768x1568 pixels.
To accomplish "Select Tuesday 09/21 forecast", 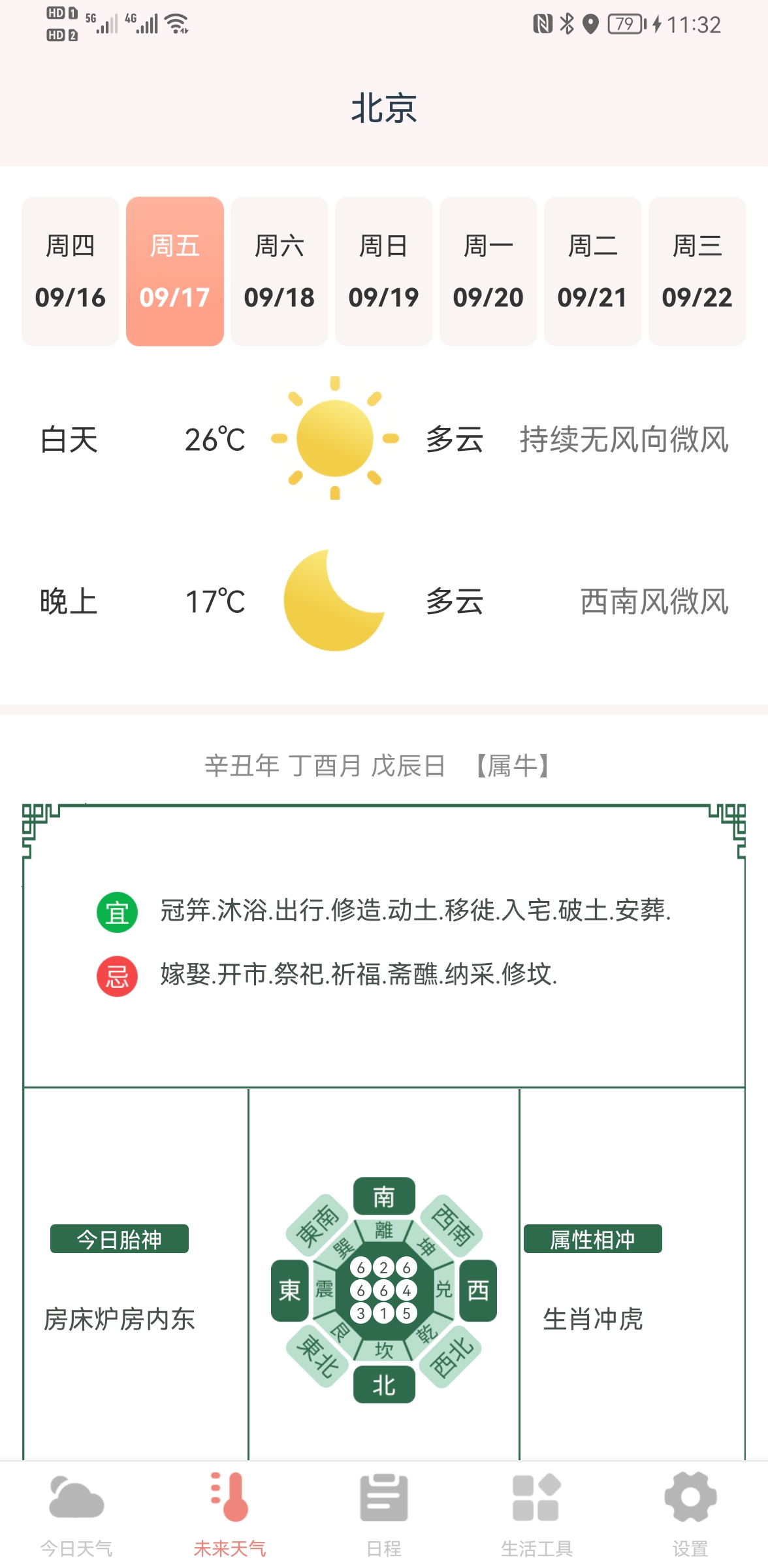I will [593, 271].
